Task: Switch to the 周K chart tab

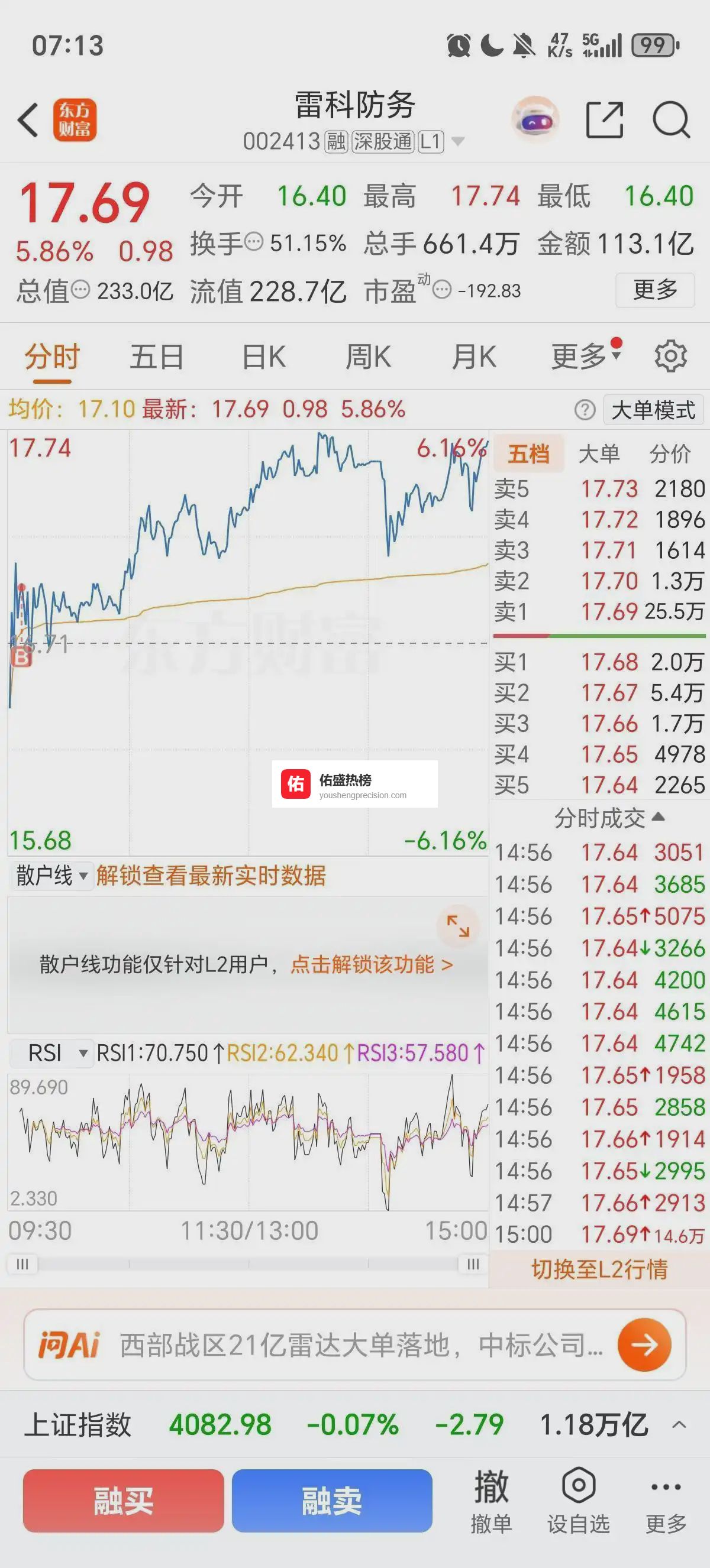Action: click(x=369, y=357)
